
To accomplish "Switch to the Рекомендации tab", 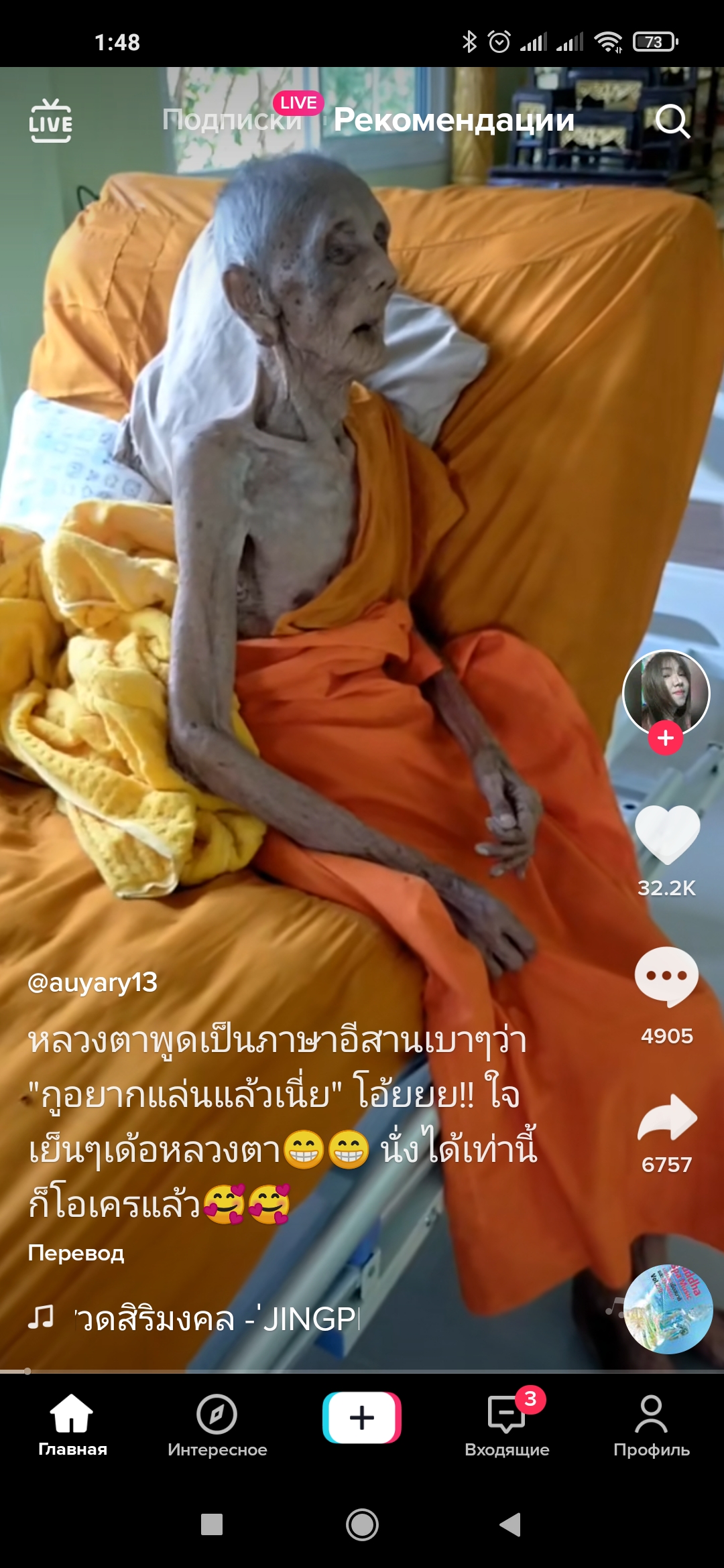I will point(454,120).
